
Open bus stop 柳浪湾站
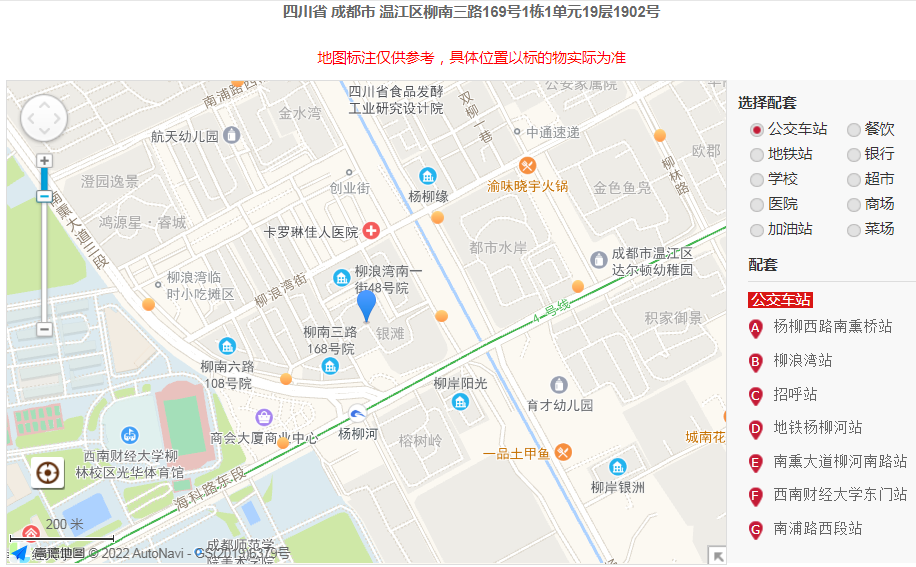(802, 361)
